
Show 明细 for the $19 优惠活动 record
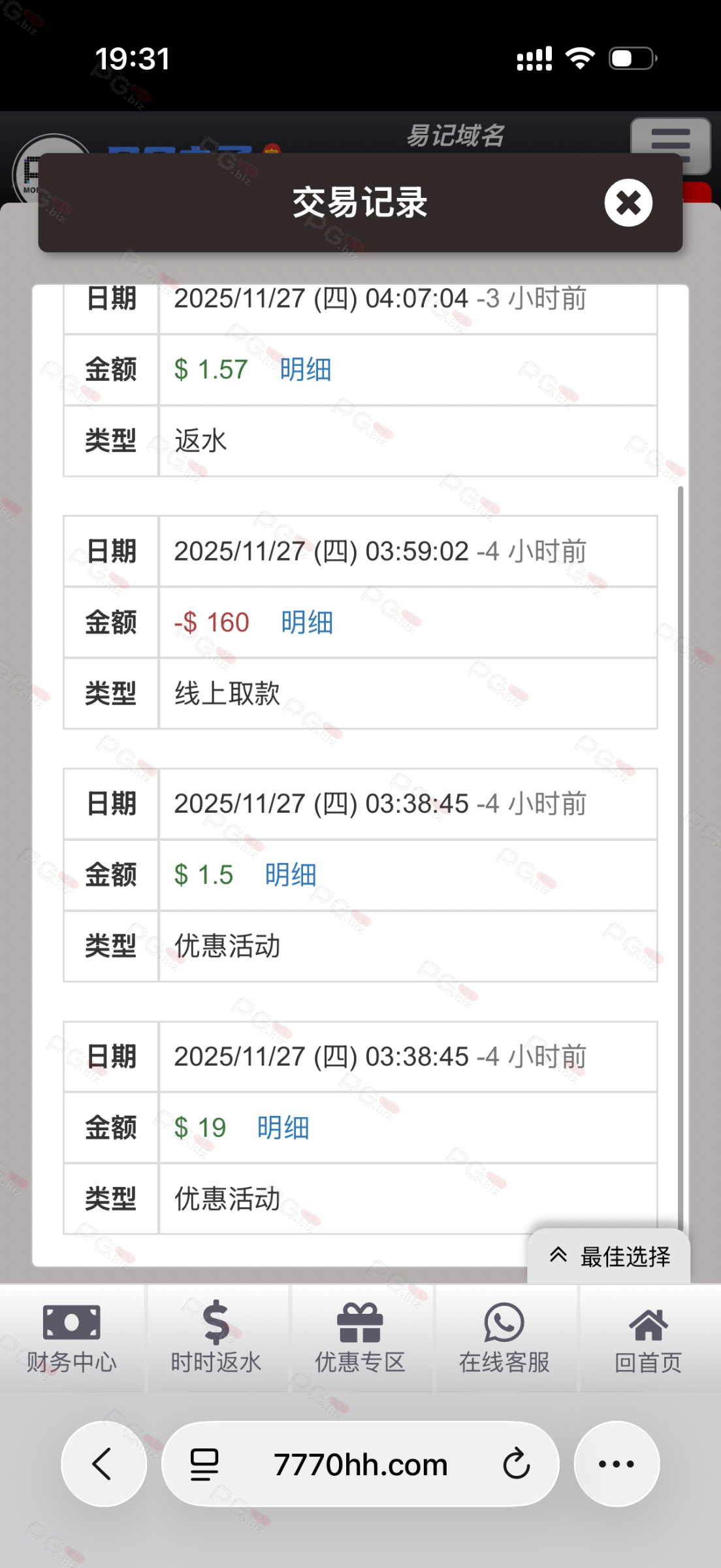283,1128
